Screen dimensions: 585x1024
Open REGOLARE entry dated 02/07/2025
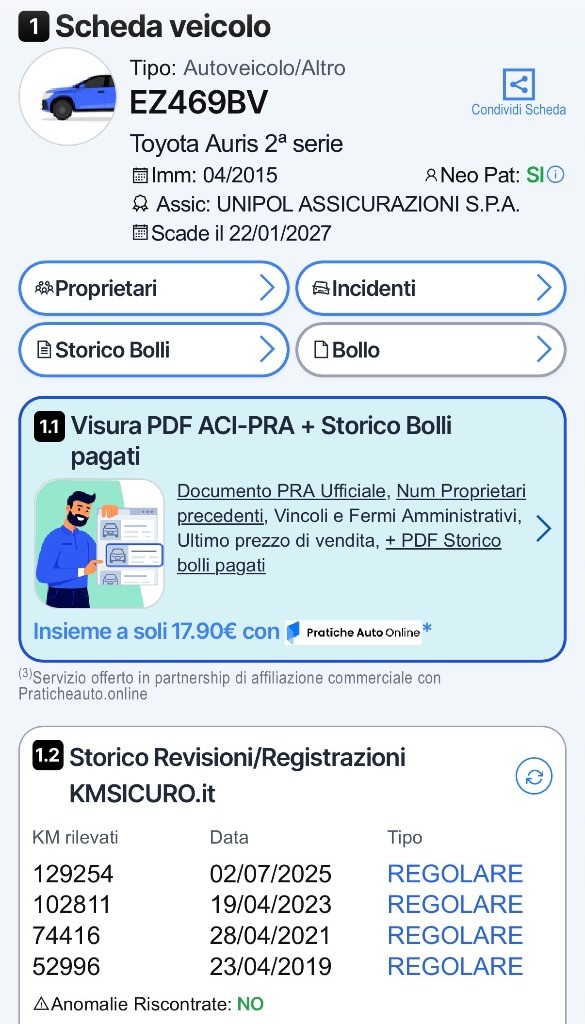(x=455, y=874)
